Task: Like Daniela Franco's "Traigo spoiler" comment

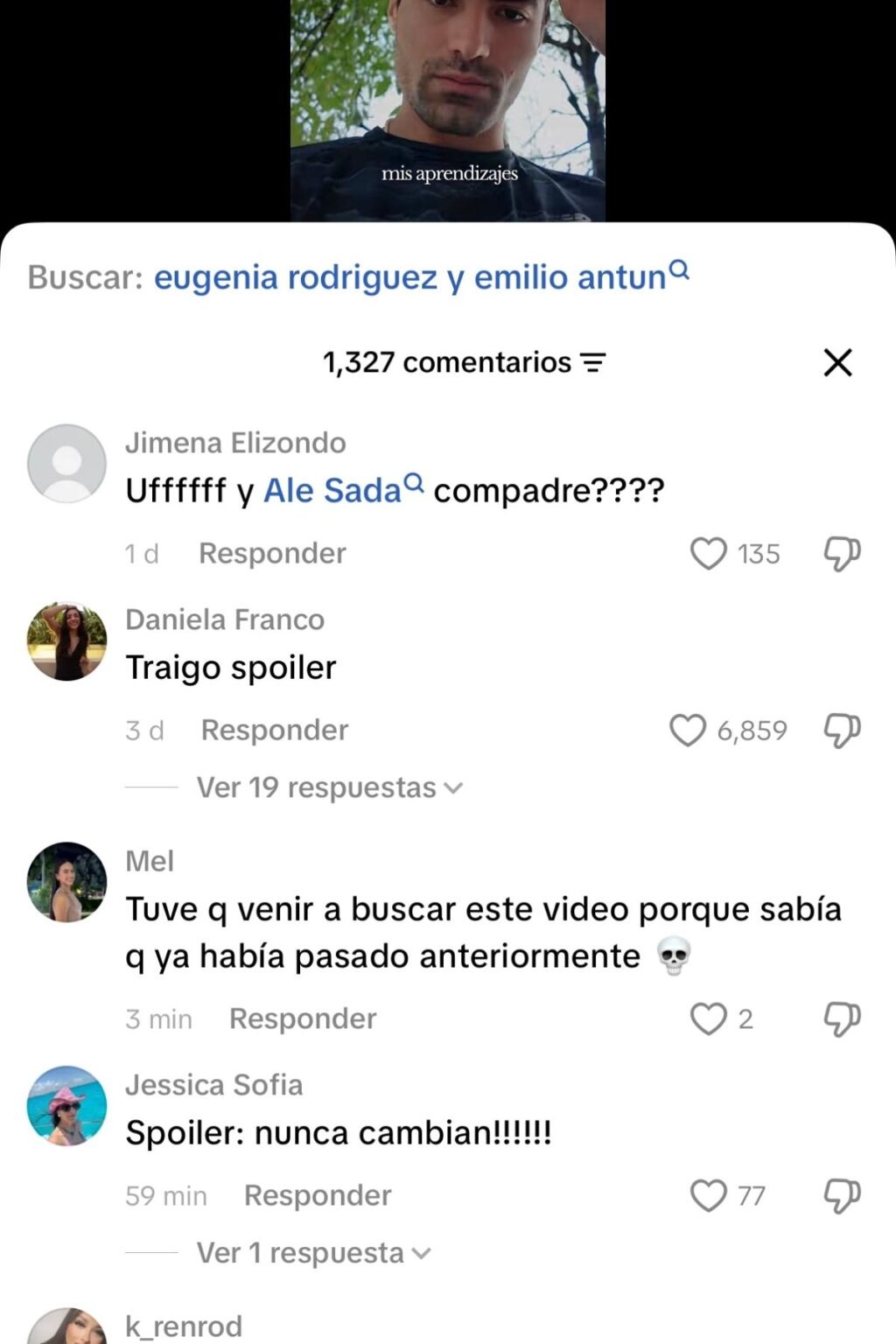Action: tap(688, 731)
